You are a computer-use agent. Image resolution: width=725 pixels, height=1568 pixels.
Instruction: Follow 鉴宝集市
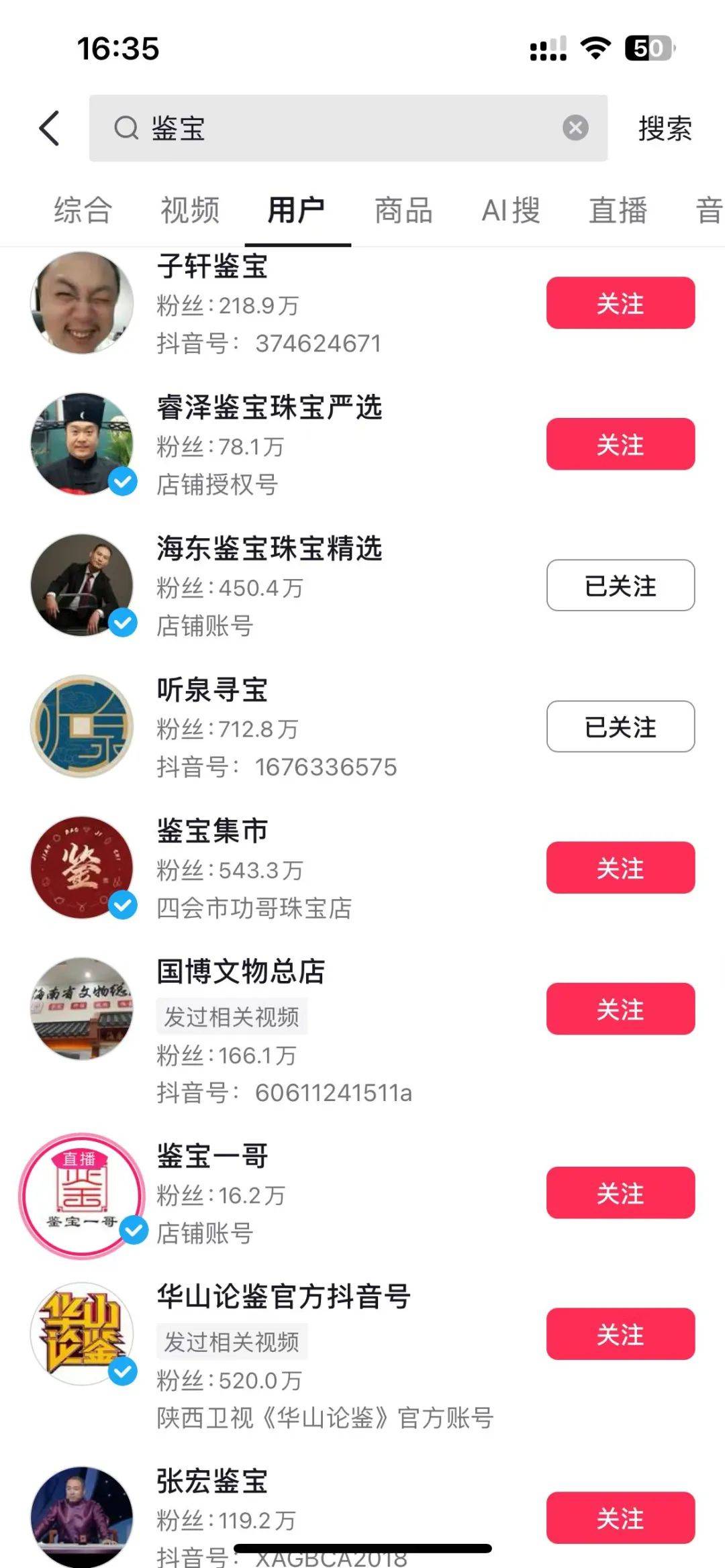620,868
